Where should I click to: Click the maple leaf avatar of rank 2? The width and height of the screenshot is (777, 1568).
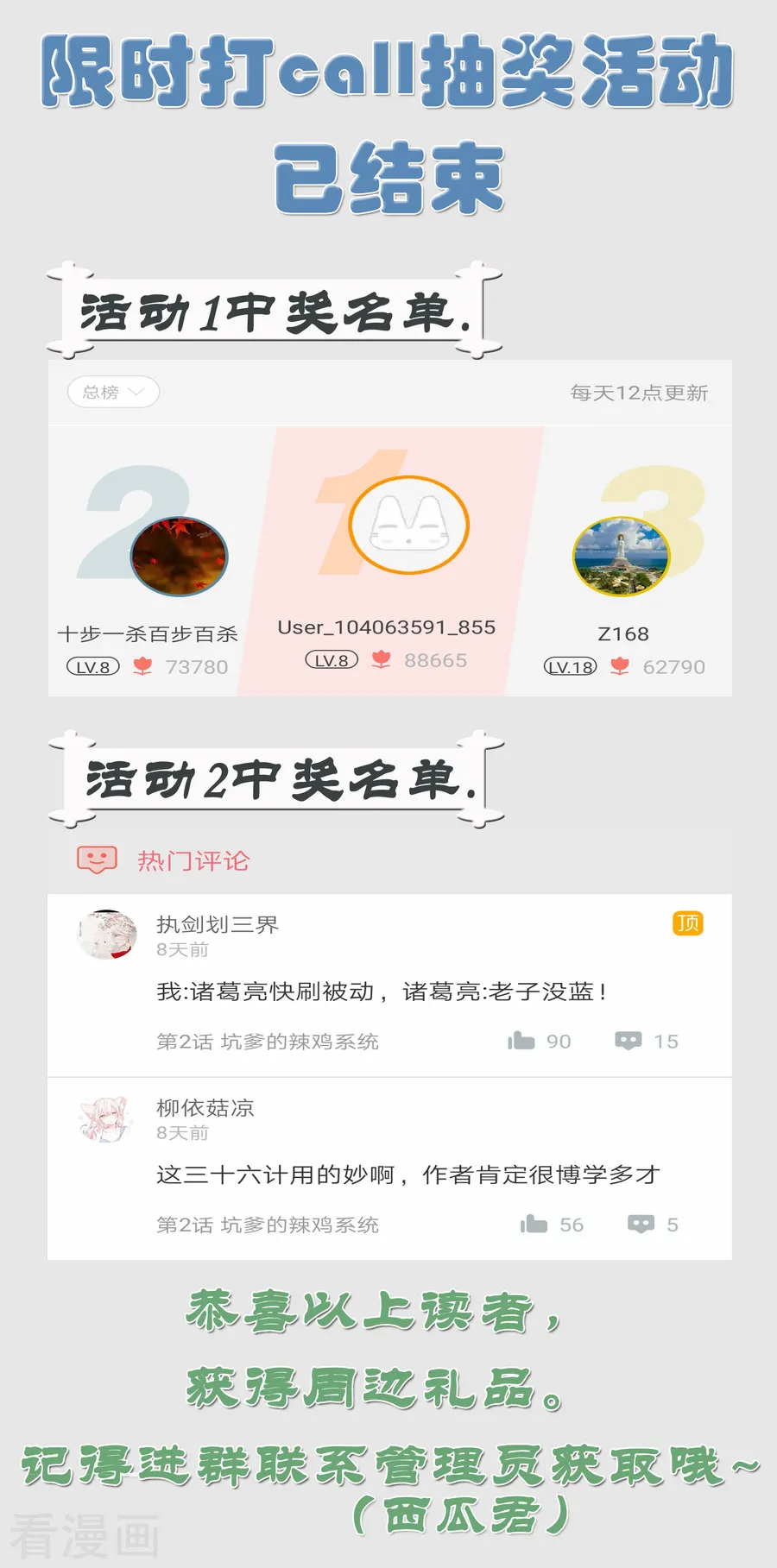tap(179, 557)
